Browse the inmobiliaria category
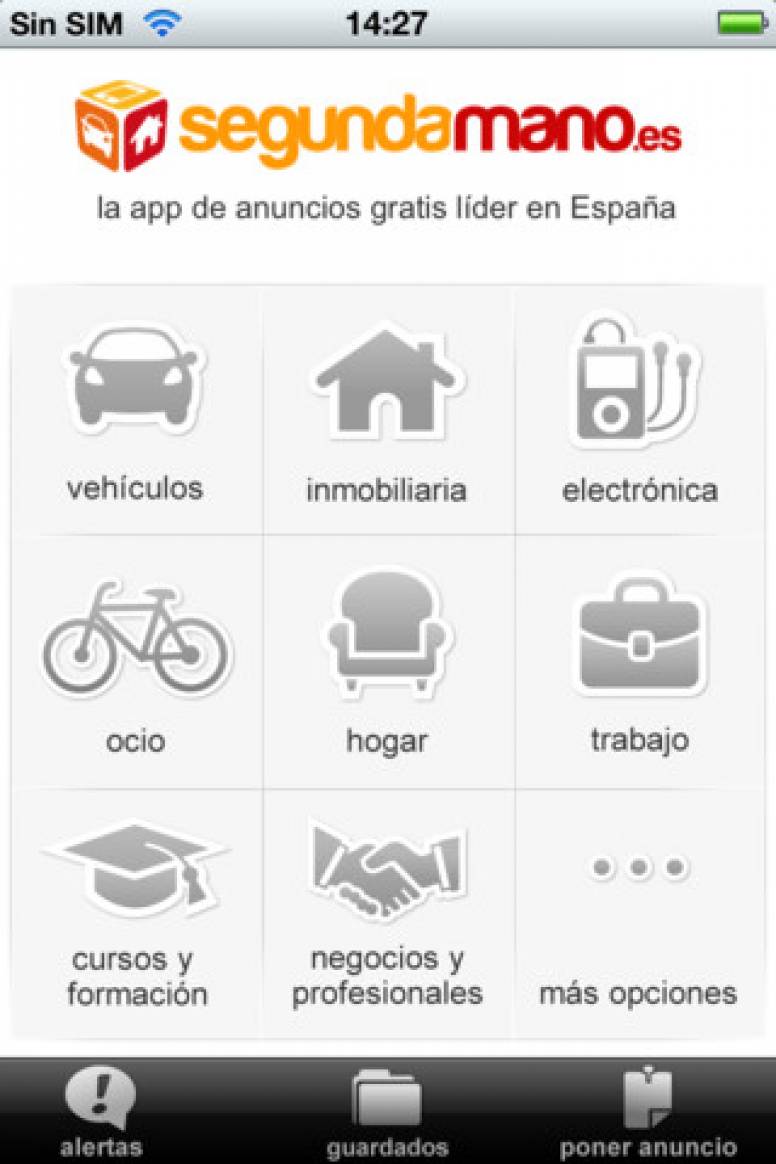Screen dimensions: 776x1164 tap(387, 412)
